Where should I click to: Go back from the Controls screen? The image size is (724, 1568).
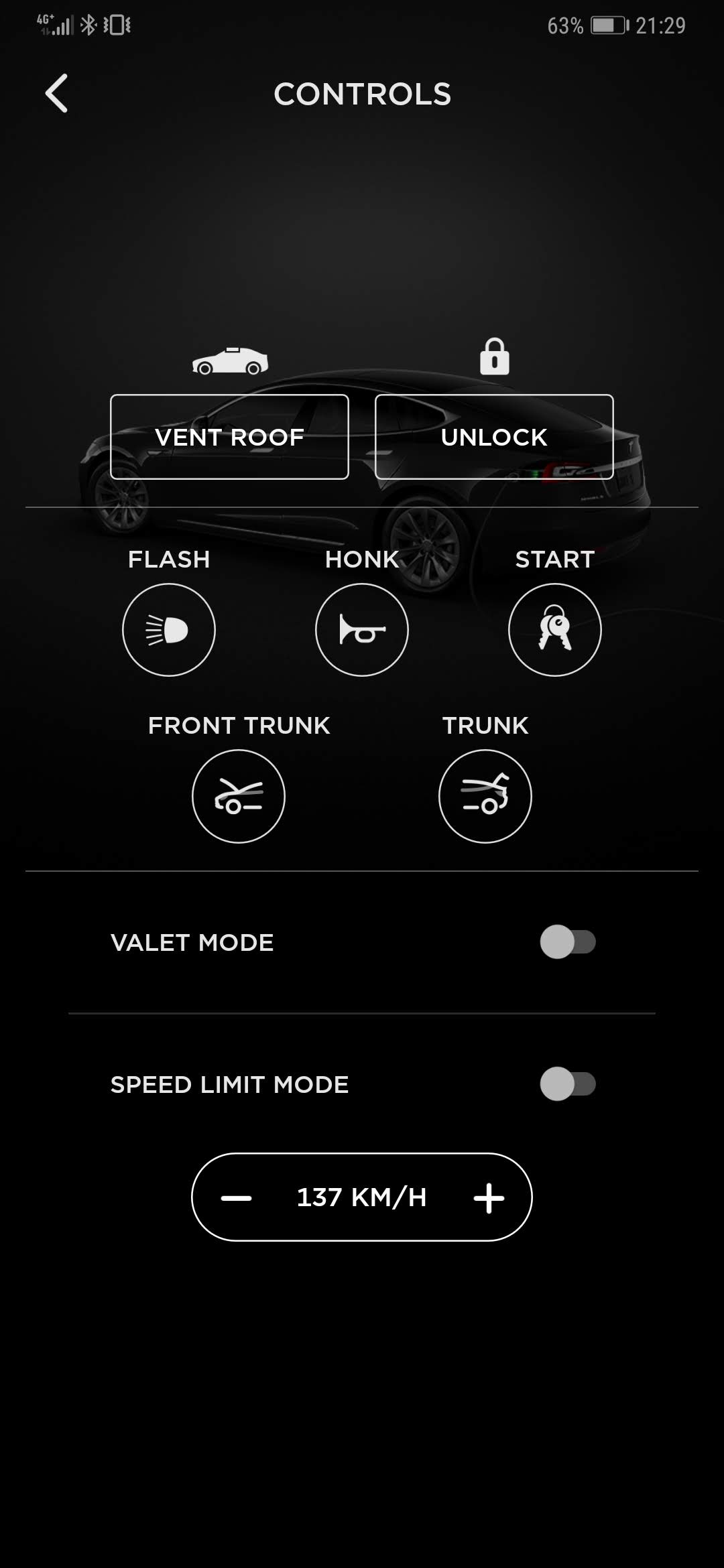57,93
